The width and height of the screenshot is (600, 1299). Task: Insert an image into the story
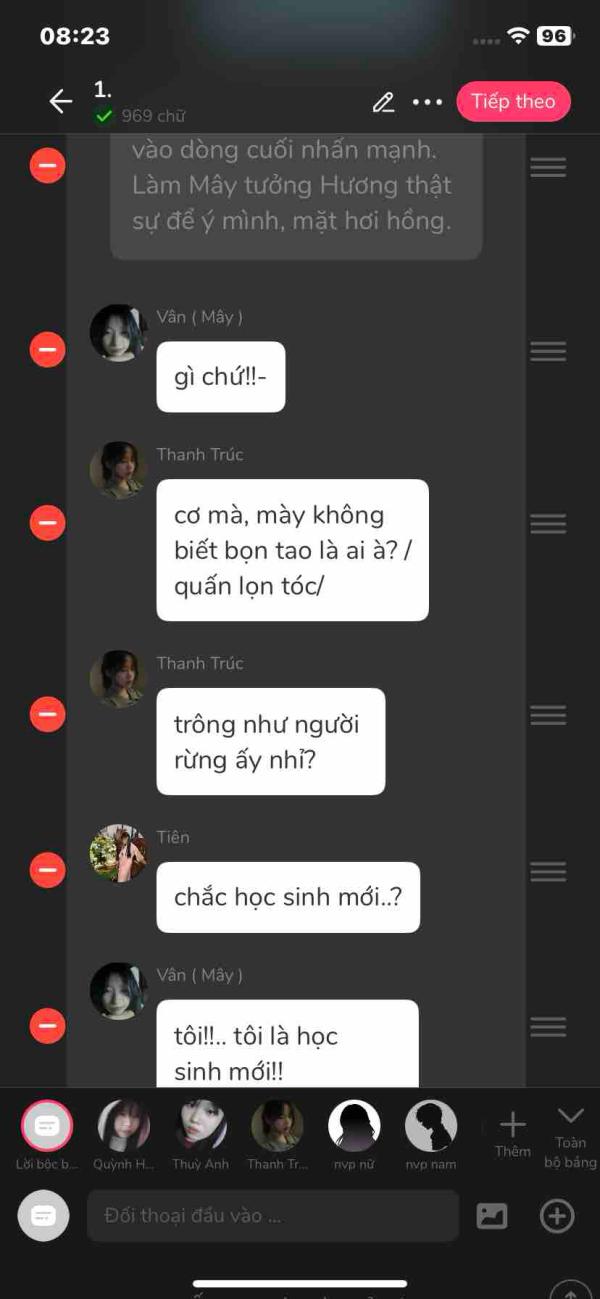[x=492, y=1216]
